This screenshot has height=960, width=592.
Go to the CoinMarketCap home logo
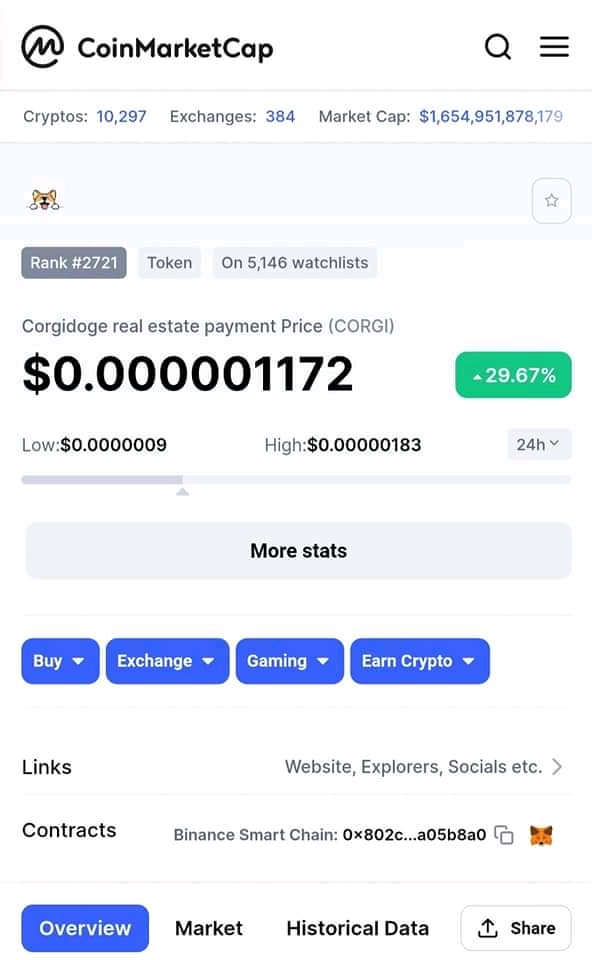[147, 47]
